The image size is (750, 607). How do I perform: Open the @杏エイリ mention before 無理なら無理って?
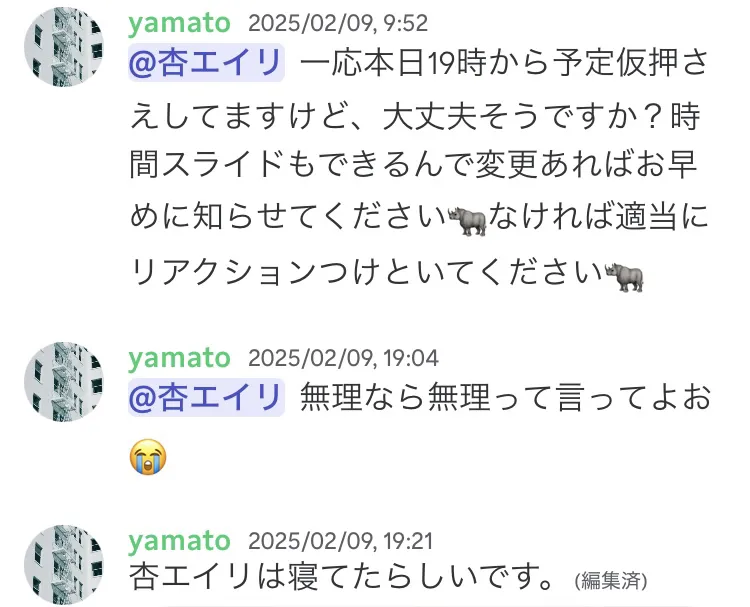point(206,399)
